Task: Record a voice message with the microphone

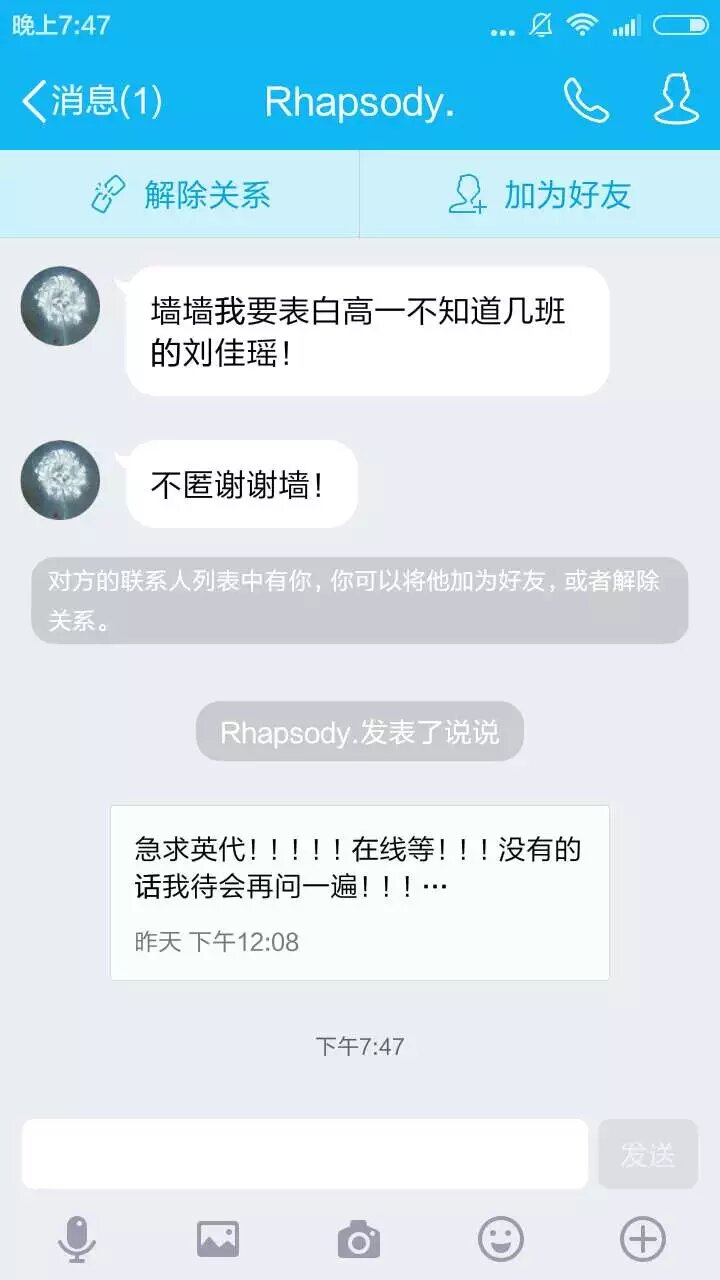Action: pyautogui.click(x=77, y=1240)
